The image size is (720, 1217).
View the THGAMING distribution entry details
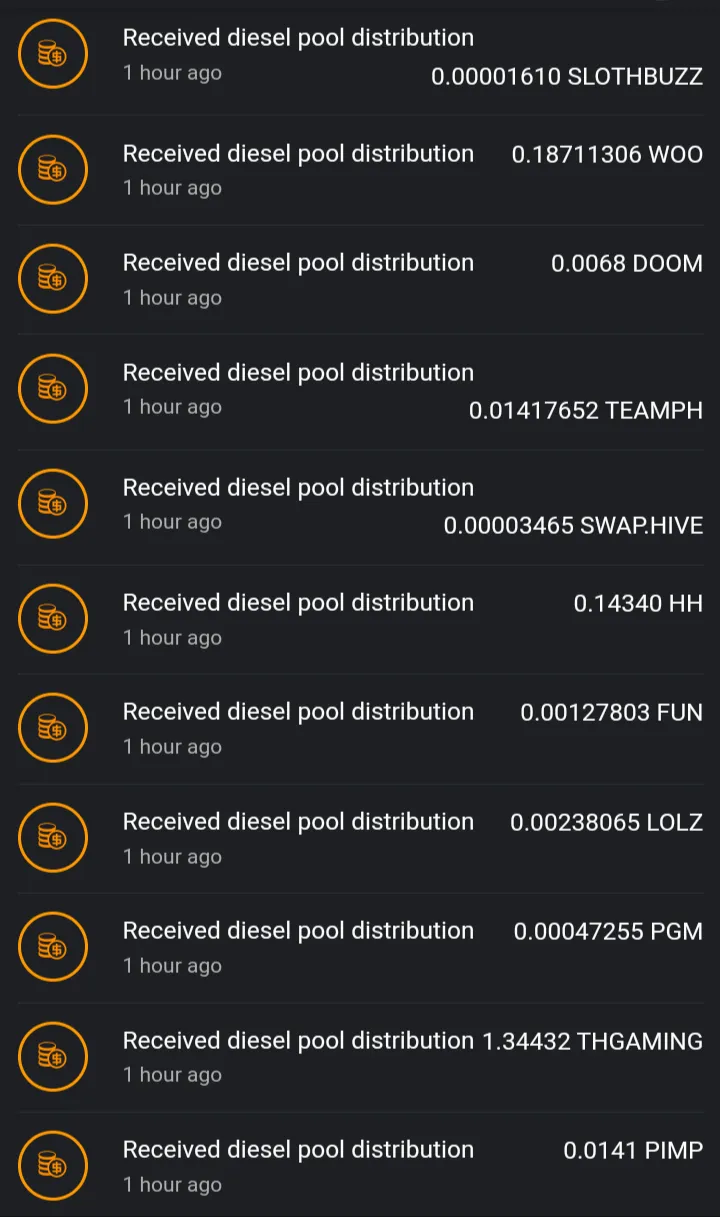[360, 1057]
